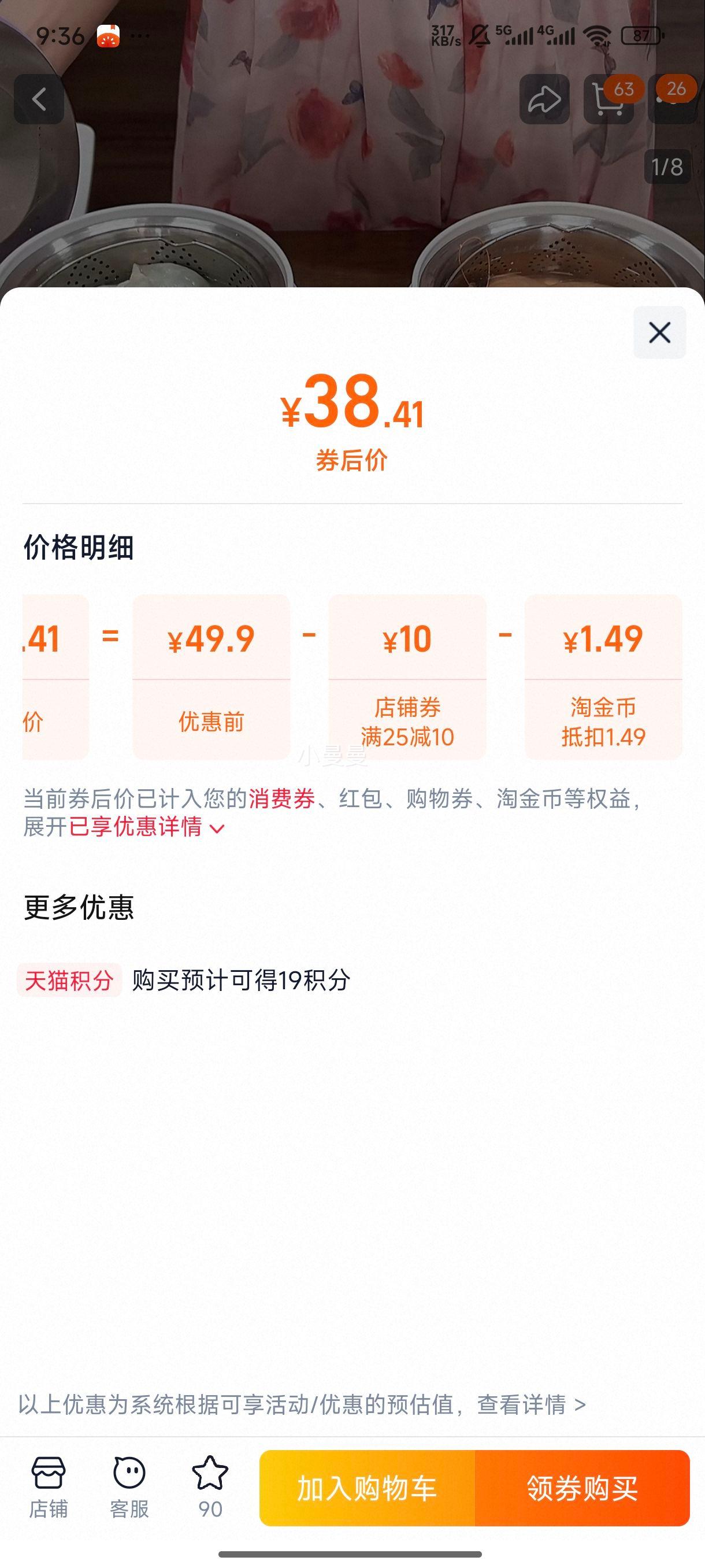705x1568 pixels.
Task: Tap the back arrow at top left
Action: click(38, 99)
